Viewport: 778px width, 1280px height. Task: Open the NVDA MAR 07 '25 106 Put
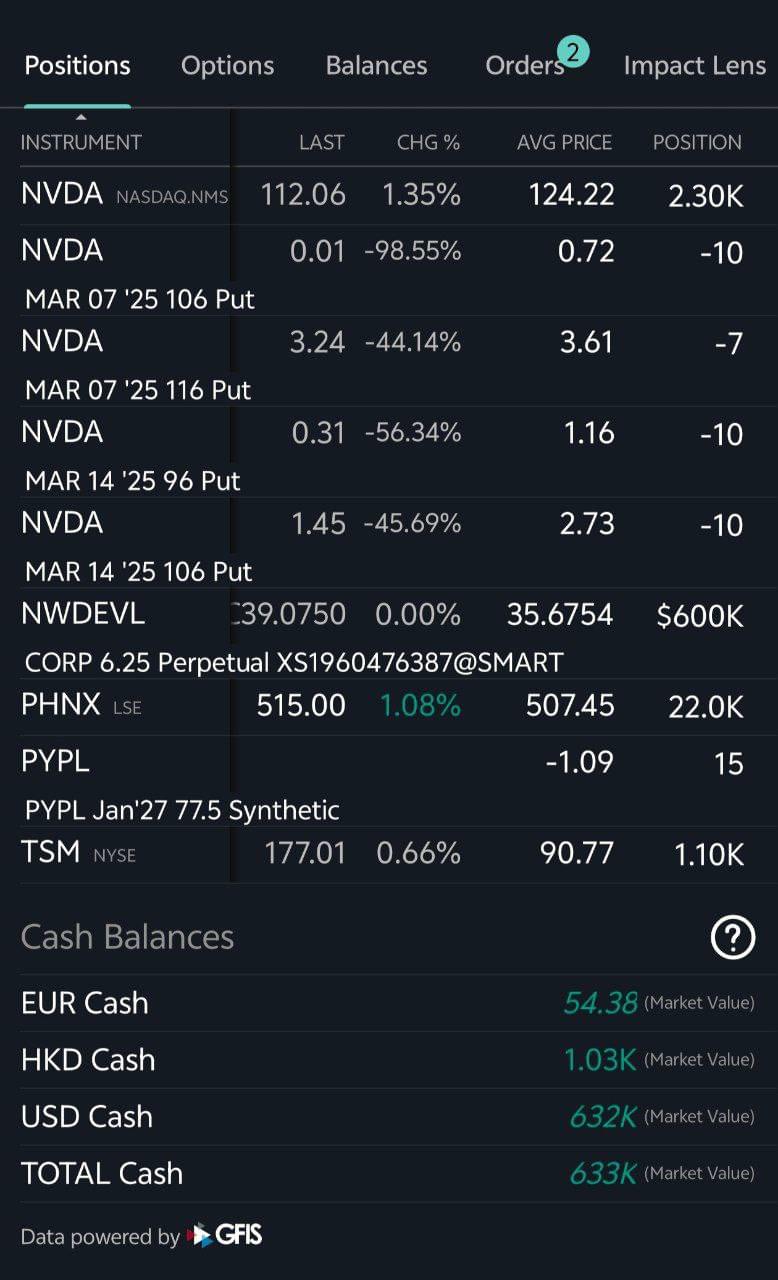389,270
